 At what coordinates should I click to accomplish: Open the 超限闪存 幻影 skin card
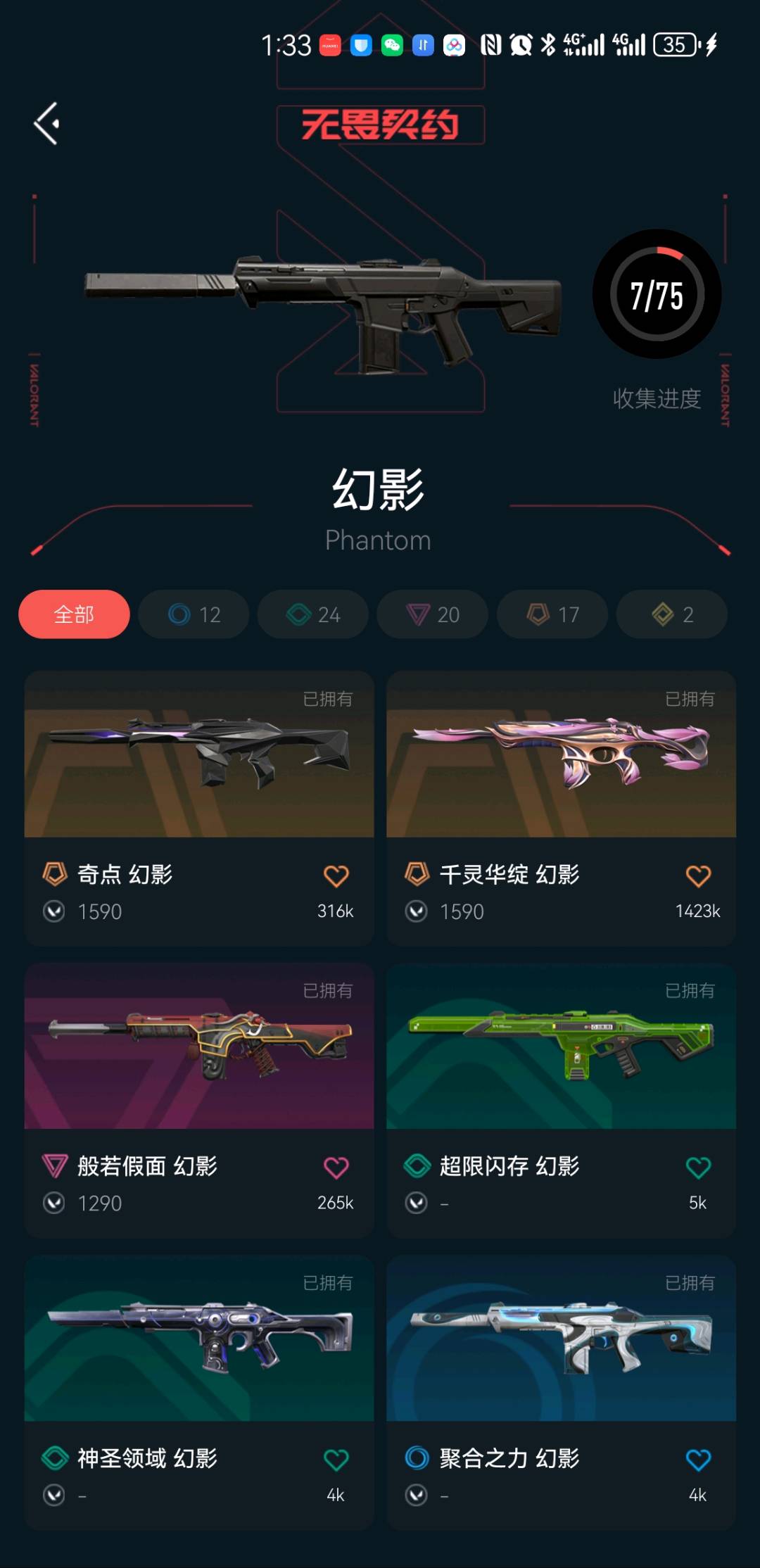click(561, 1100)
